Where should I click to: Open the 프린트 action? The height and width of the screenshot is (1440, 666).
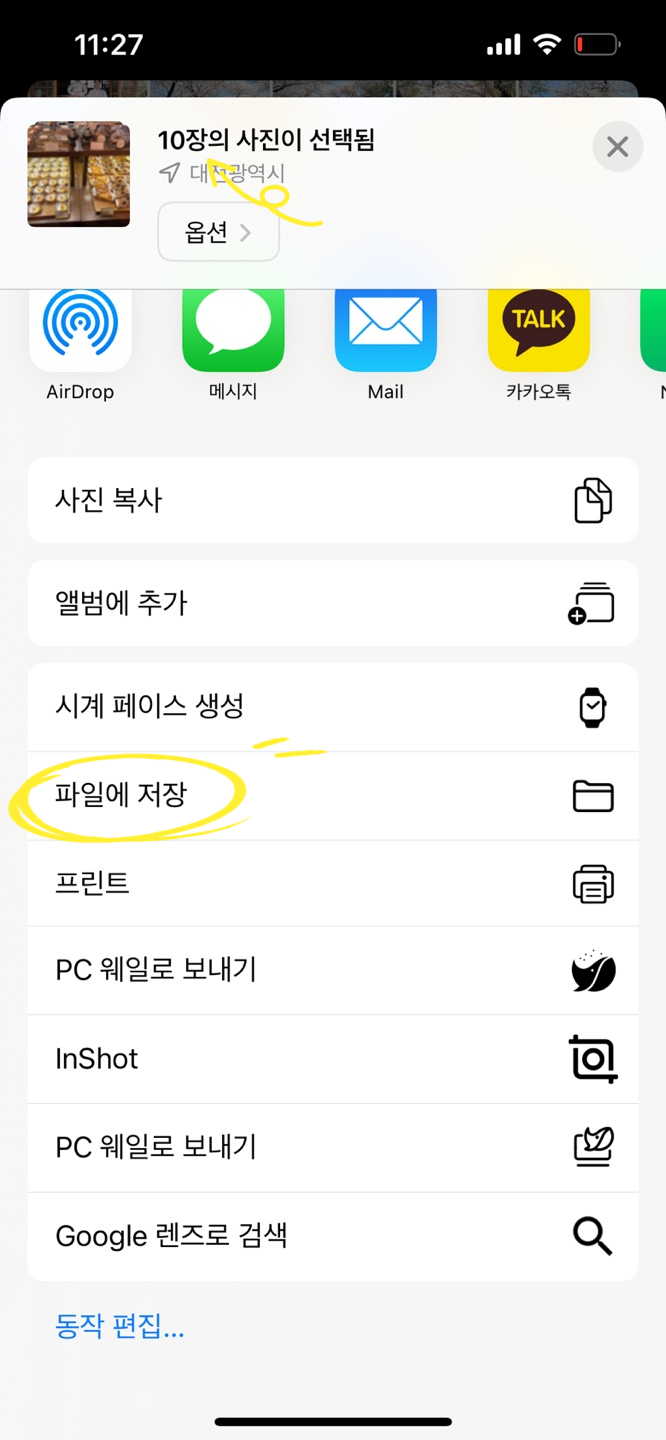click(333, 883)
